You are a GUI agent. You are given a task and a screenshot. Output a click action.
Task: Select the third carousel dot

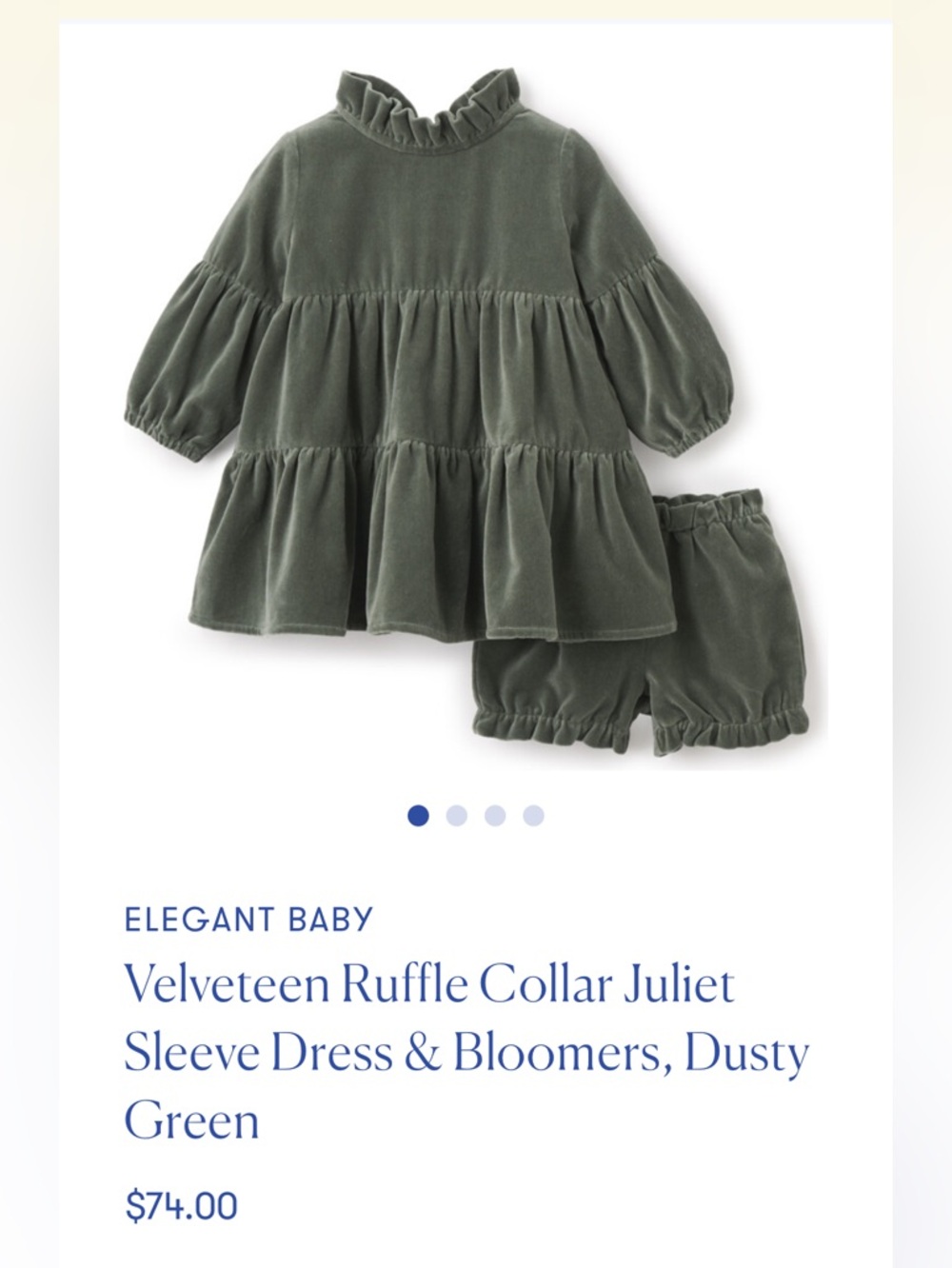pos(495,814)
